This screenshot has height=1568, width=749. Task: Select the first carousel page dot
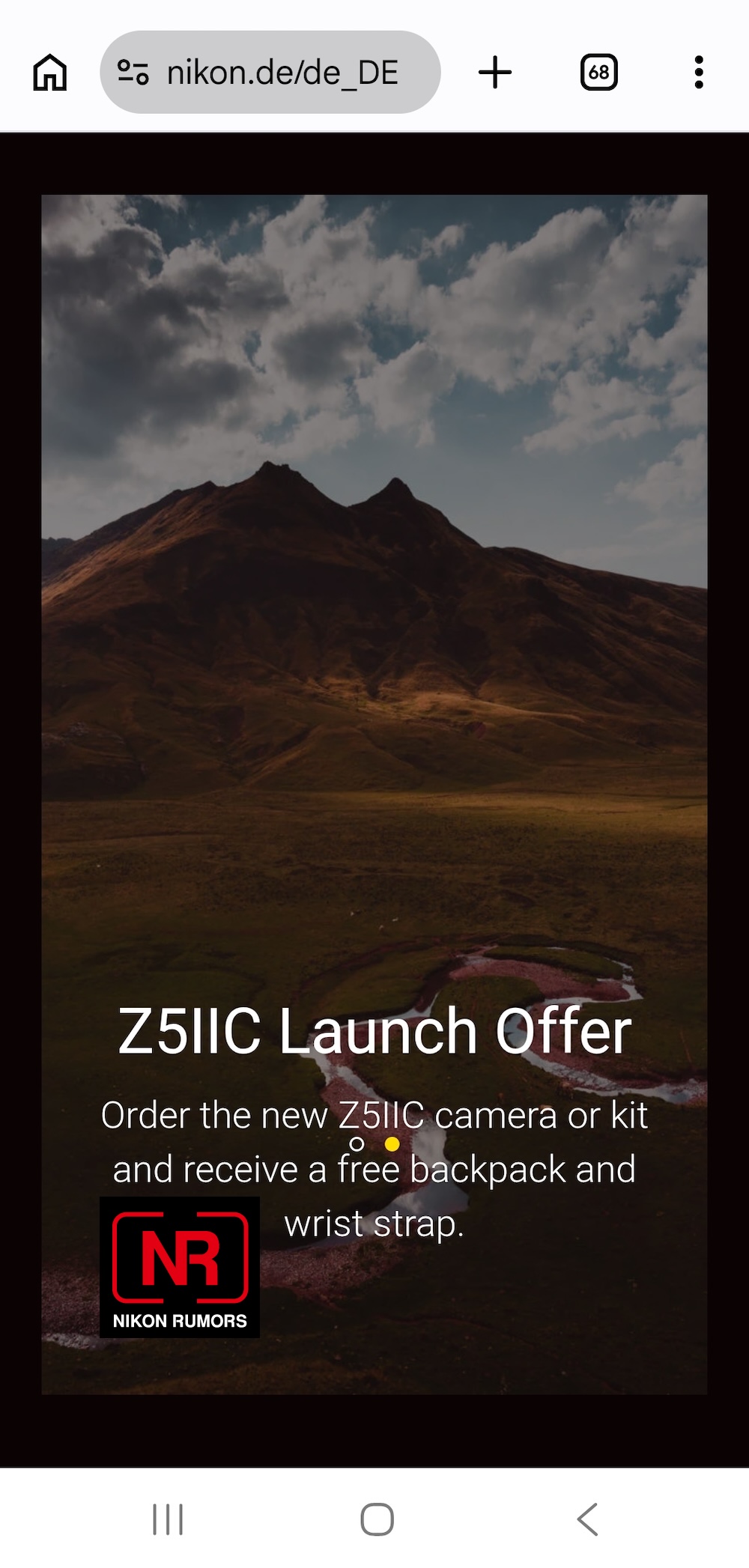pos(357,1144)
